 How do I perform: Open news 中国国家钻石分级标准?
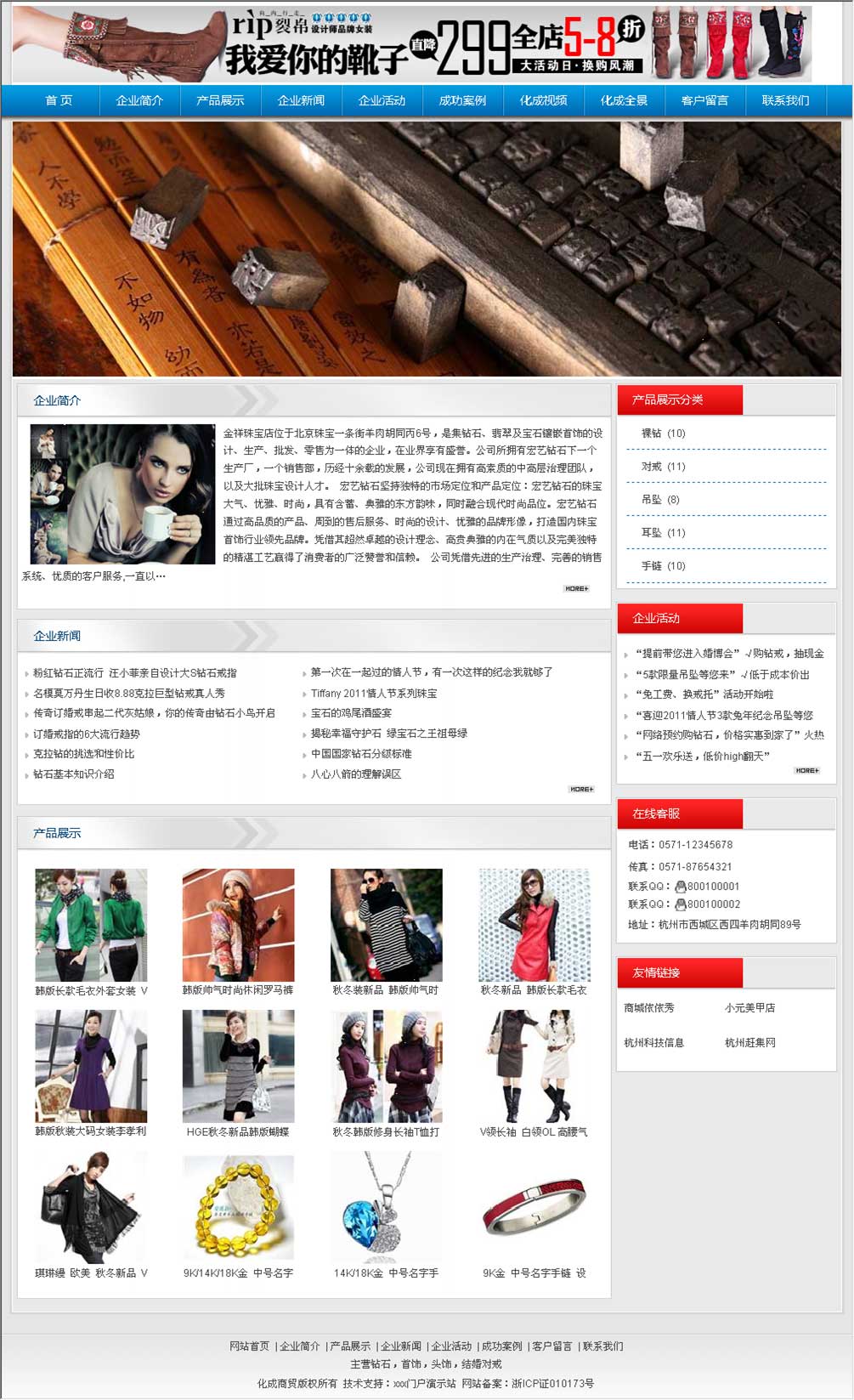click(361, 754)
